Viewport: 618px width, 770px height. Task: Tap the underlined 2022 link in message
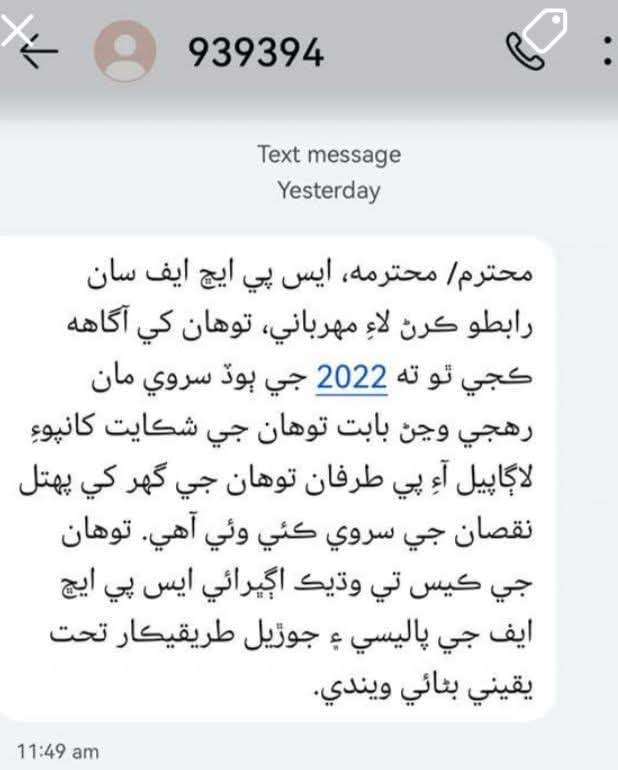click(351, 379)
